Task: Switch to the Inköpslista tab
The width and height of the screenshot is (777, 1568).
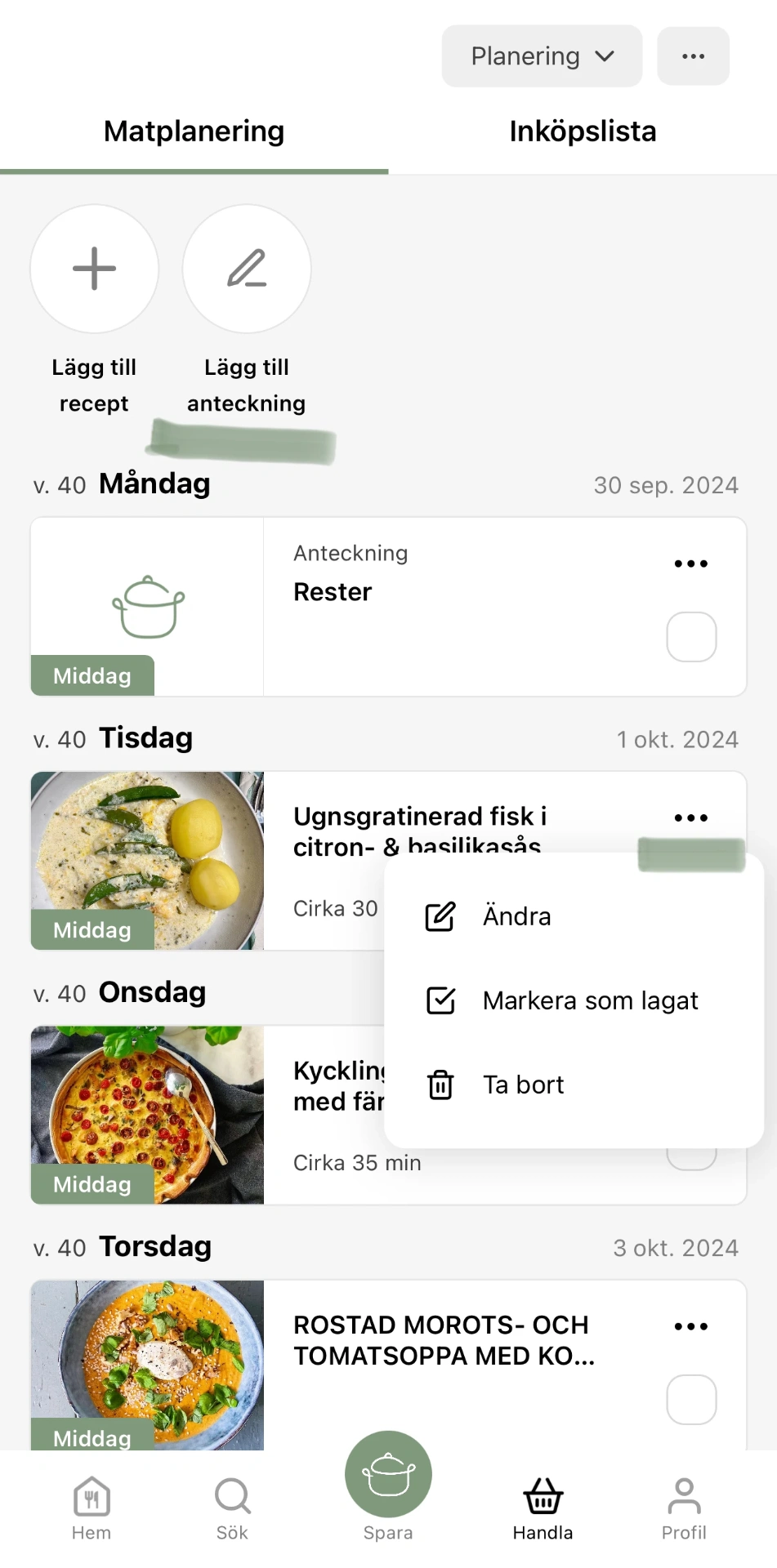Action: (582, 131)
